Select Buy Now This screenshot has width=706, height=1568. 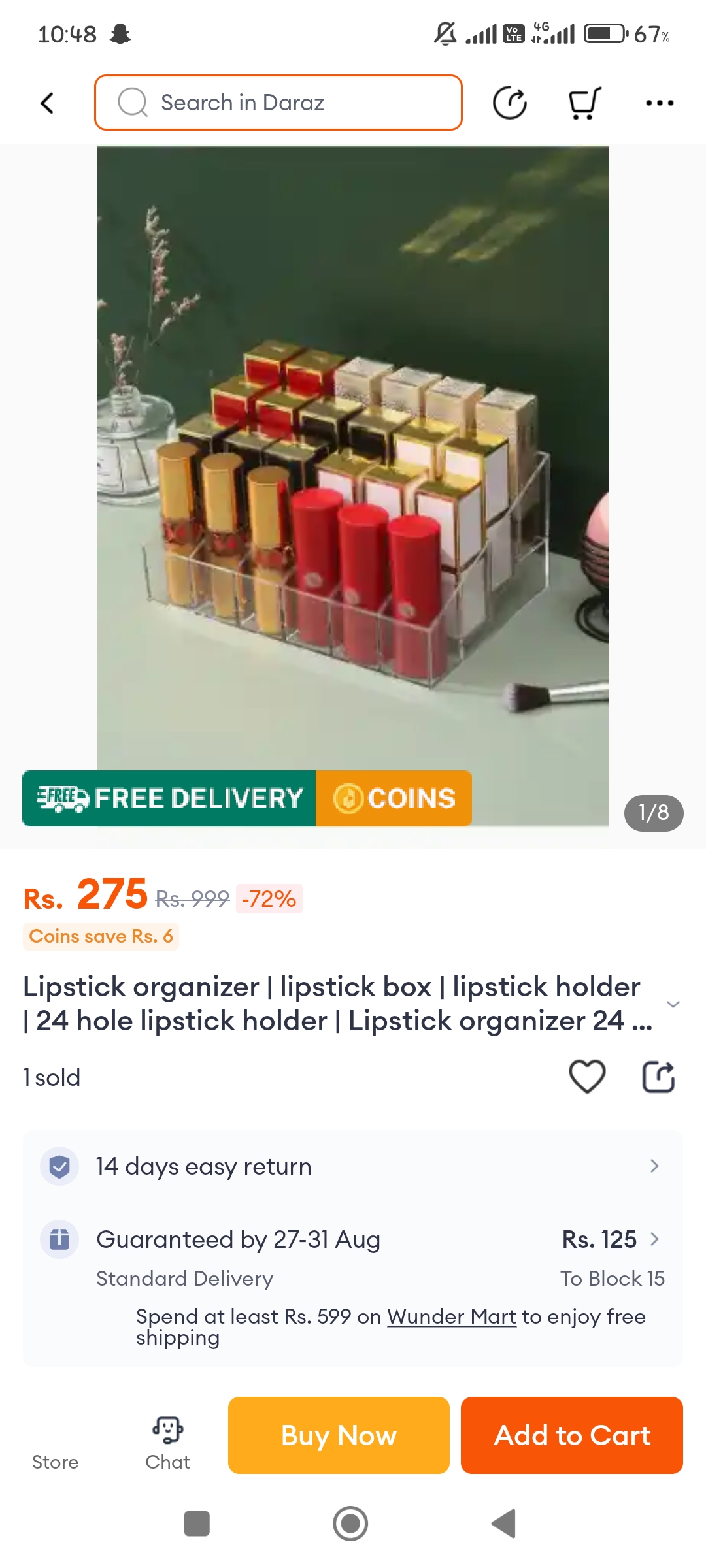coord(339,1435)
